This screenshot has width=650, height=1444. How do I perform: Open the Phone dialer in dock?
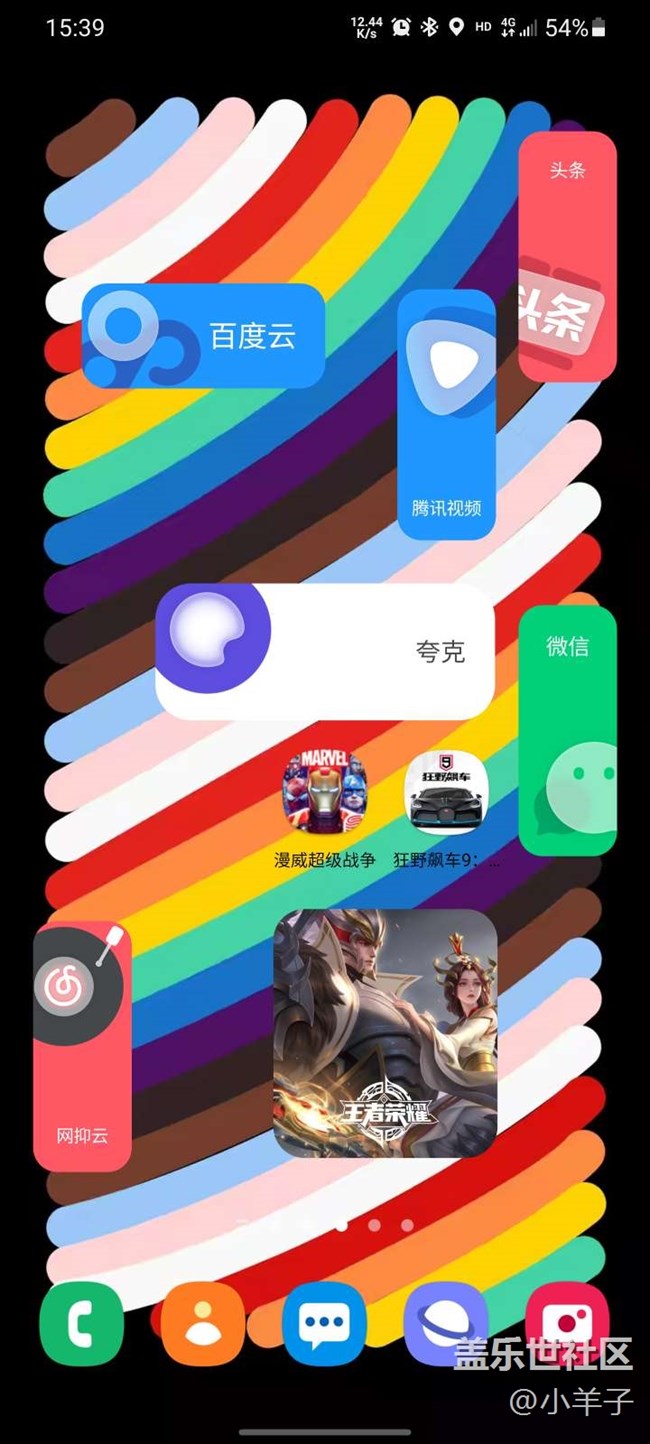tap(82, 1324)
